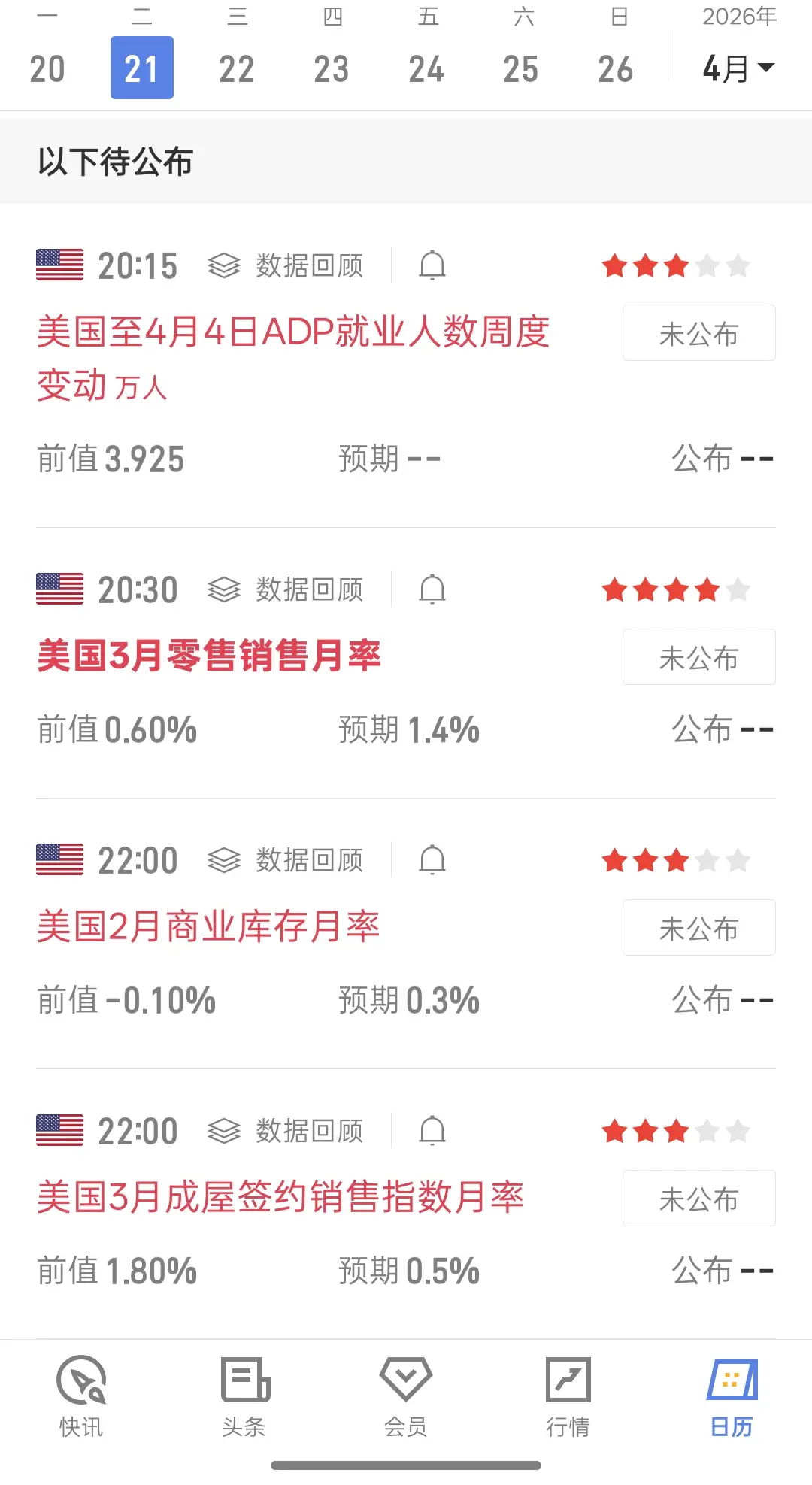Switch to the 行情 tab
The height and width of the screenshot is (1485, 812).
click(568, 1396)
